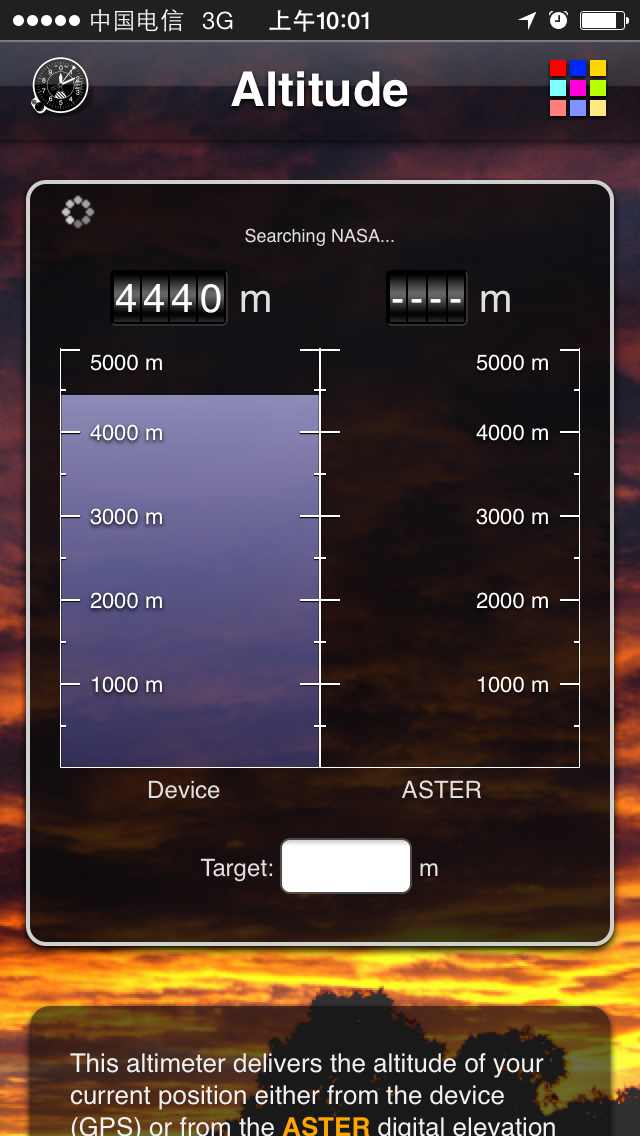Screen dimensions: 640x1136
Task: Open the colored squares grid menu
Action: 578,88
